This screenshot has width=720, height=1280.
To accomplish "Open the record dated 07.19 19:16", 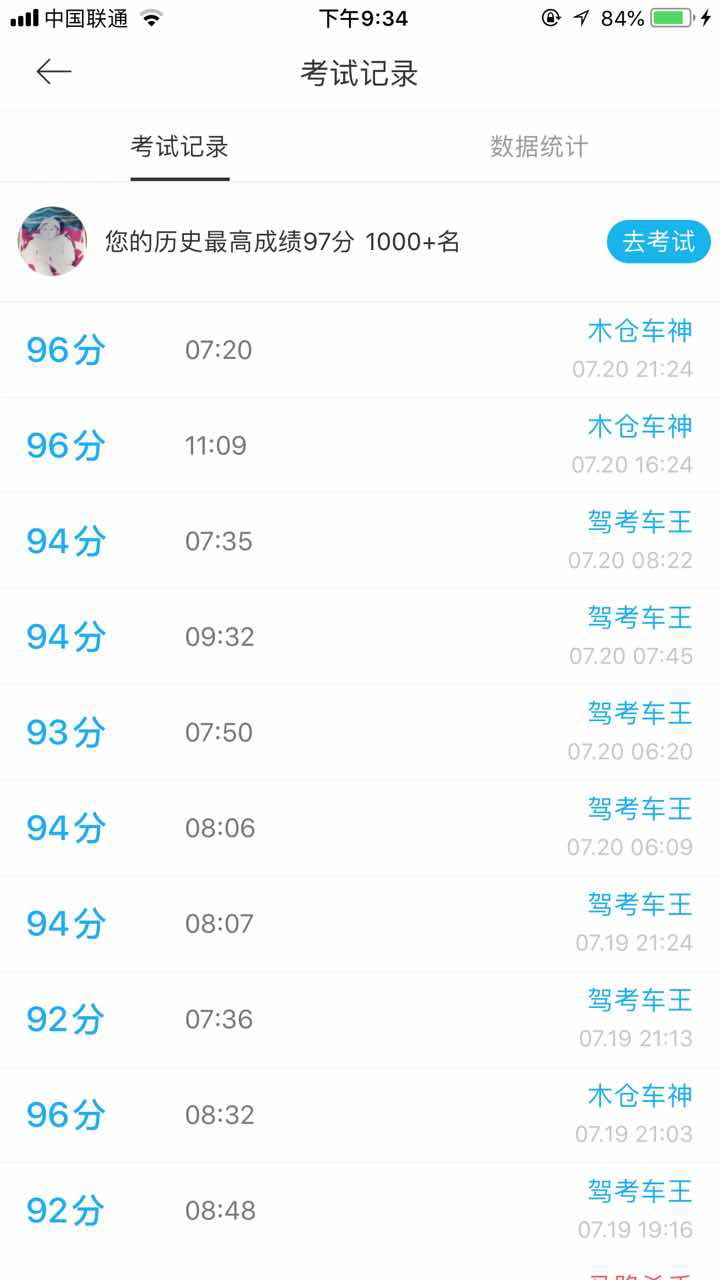I will pos(360,1211).
